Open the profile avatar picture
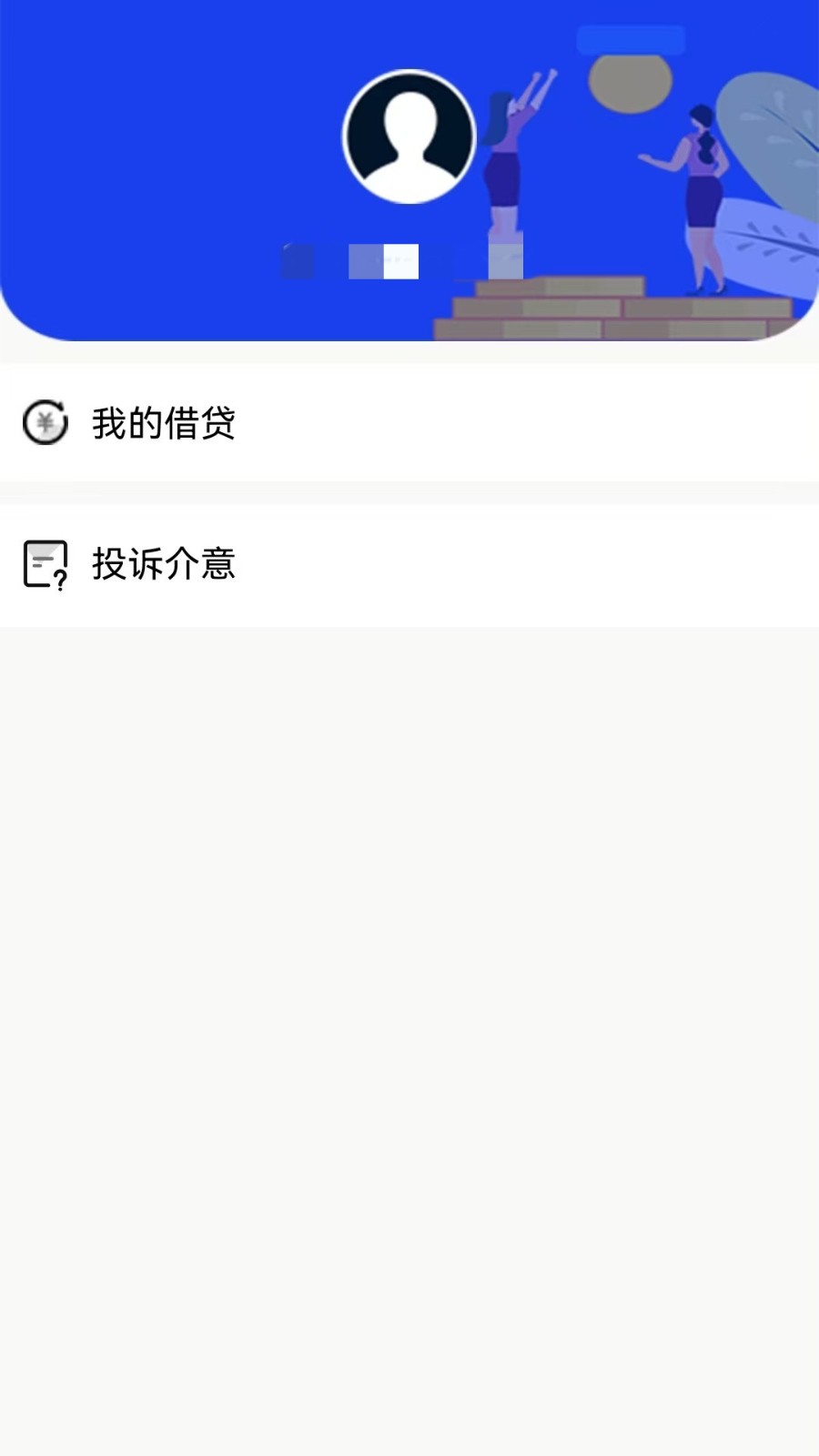This screenshot has width=819, height=1456. coord(409,136)
